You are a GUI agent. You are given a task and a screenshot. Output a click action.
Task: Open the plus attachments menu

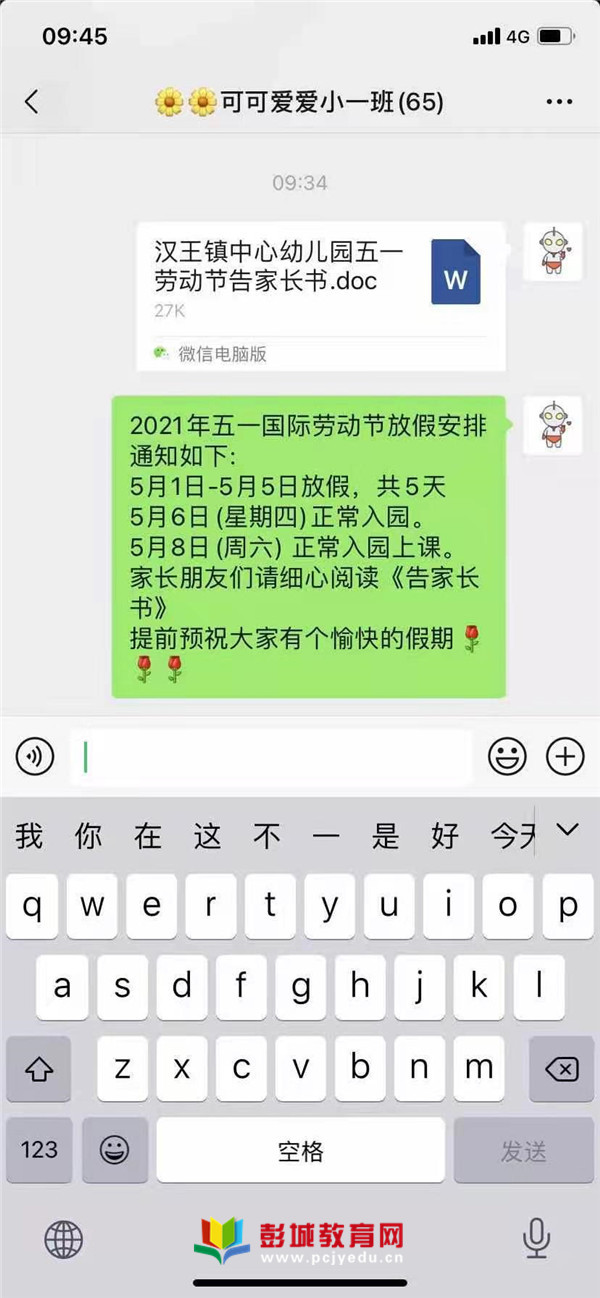point(566,757)
